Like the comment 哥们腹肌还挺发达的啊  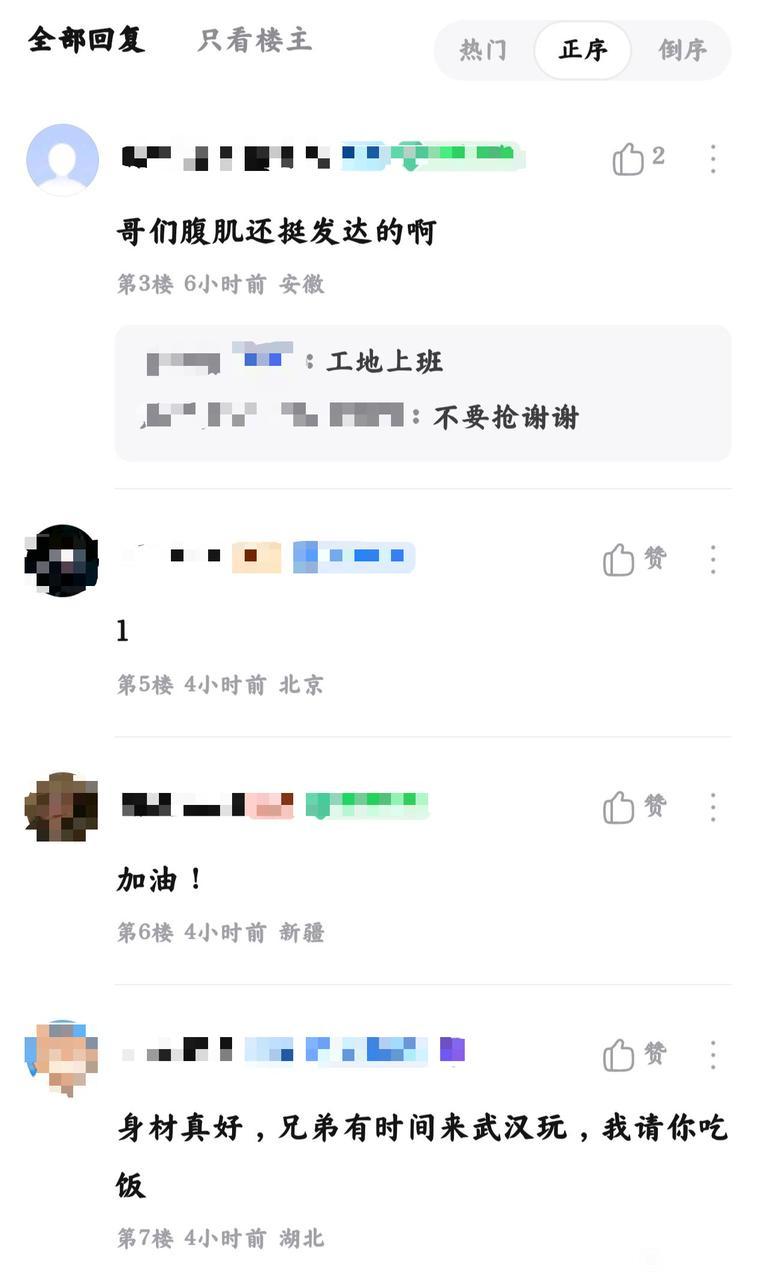pyautogui.click(x=629, y=159)
